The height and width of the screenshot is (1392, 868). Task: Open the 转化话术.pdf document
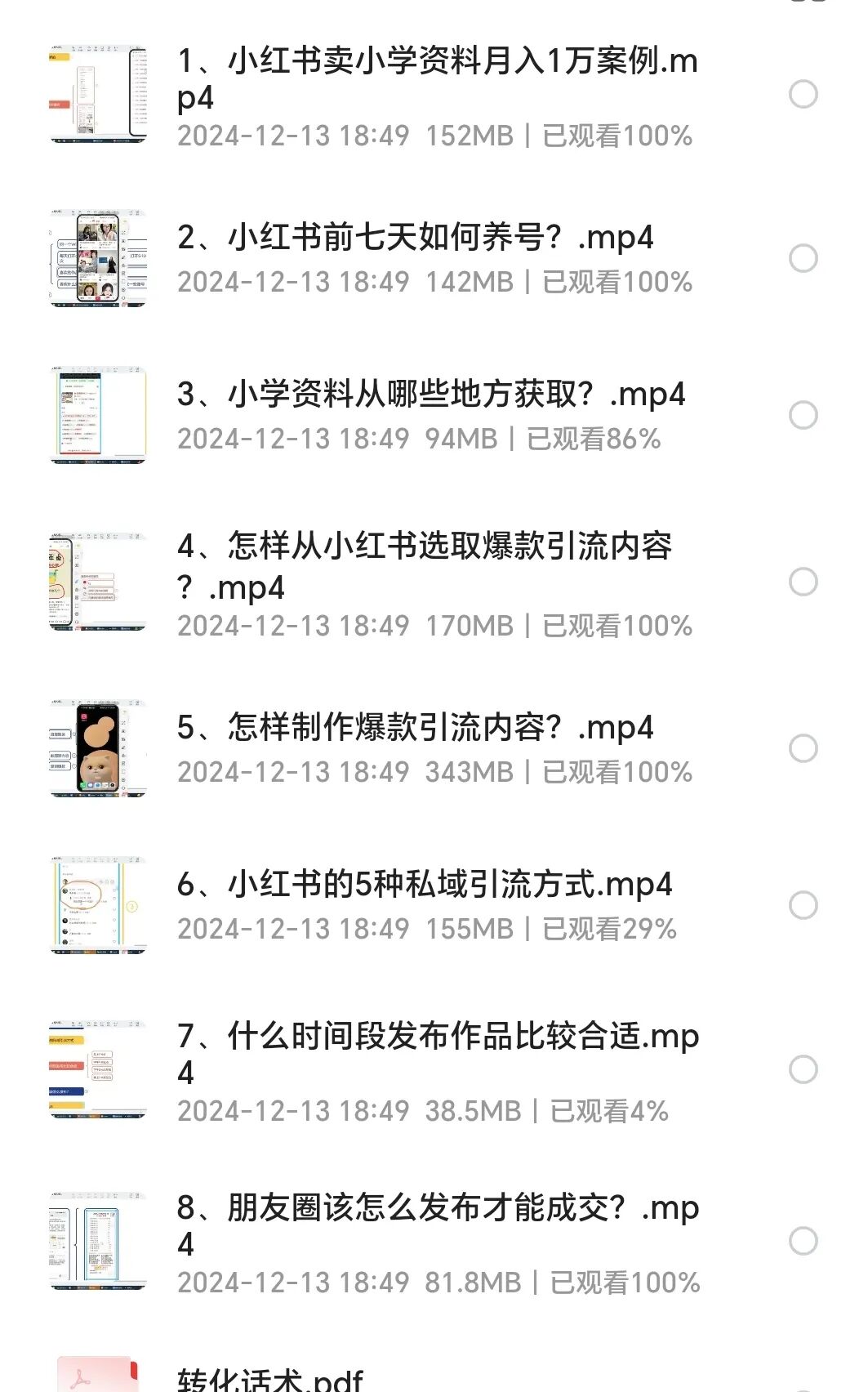(x=269, y=1381)
